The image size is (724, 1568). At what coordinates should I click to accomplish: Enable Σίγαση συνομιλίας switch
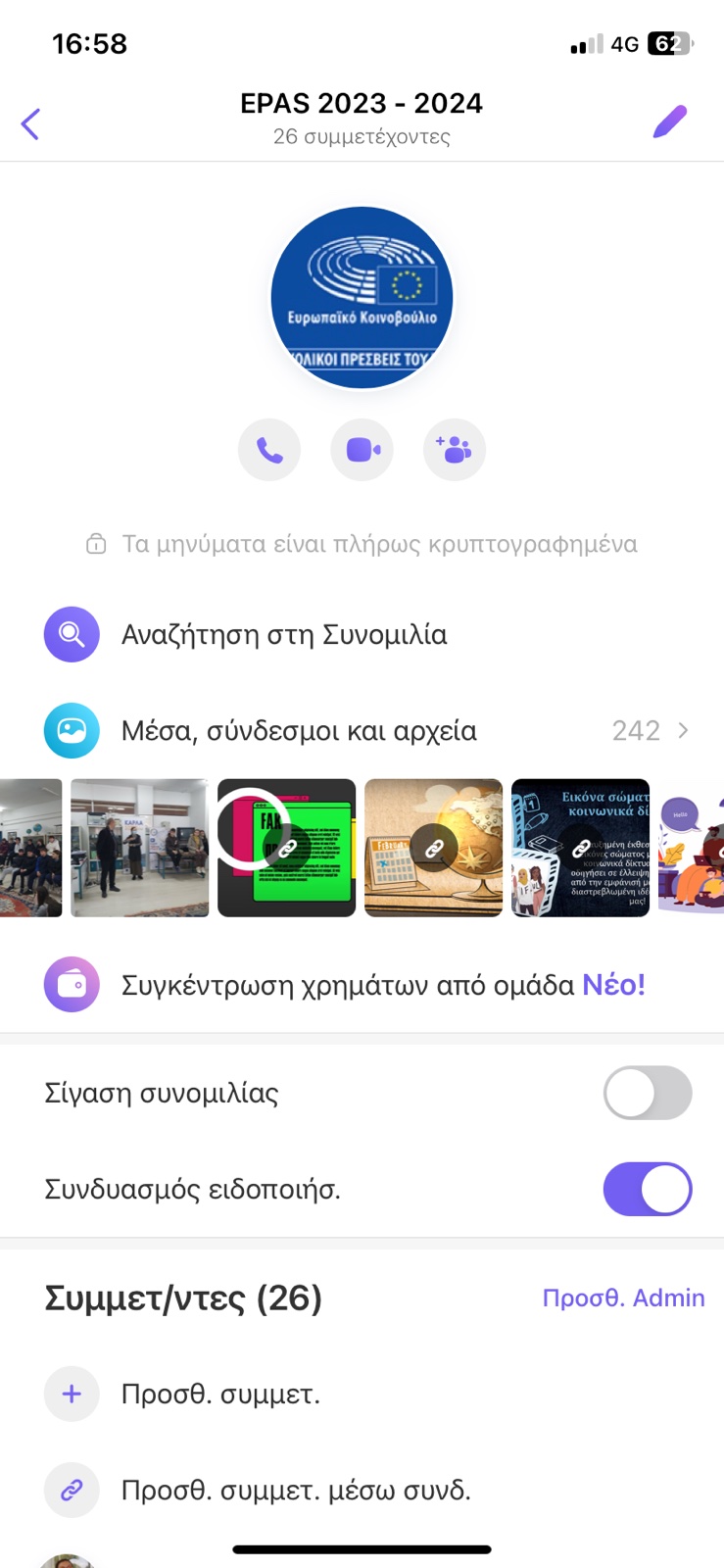647,1093
